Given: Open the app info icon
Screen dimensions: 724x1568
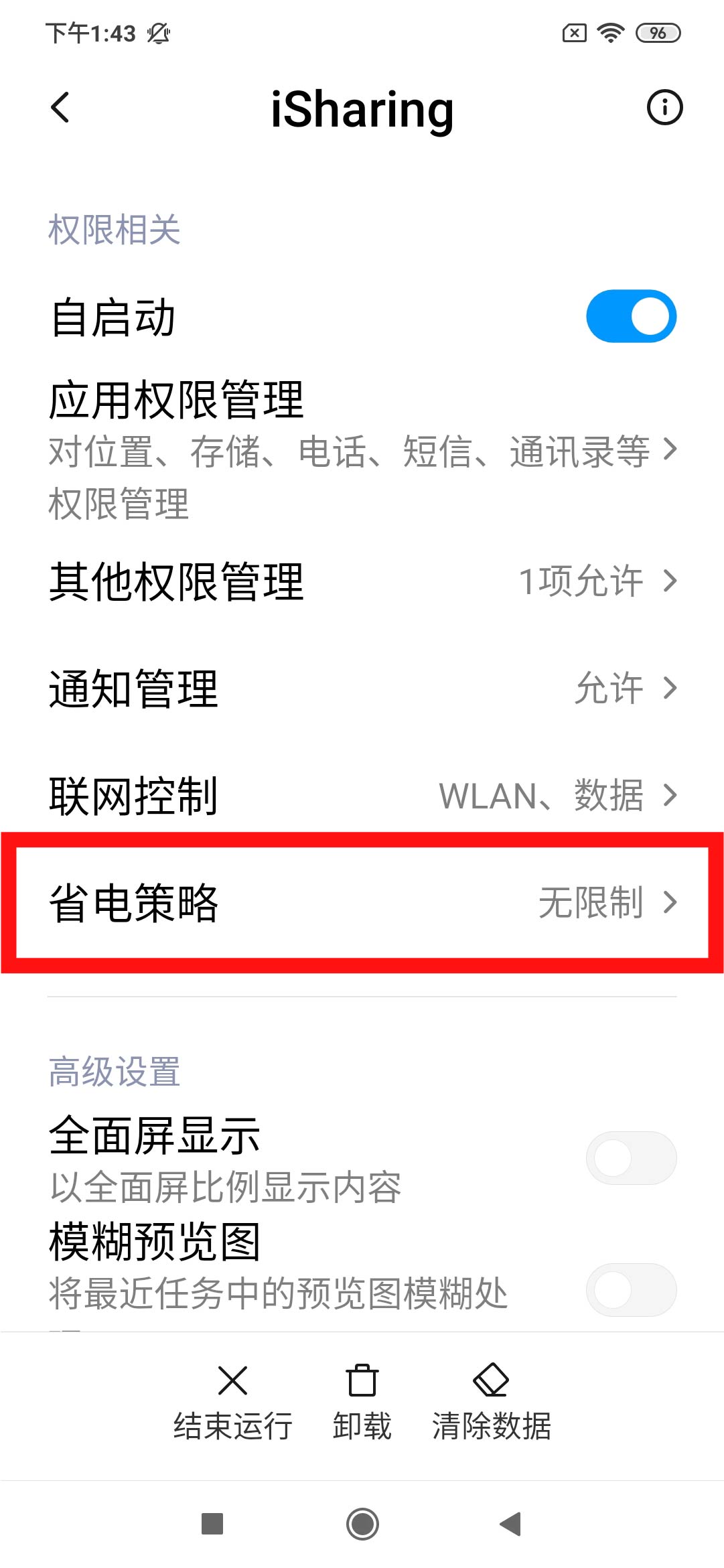Looking at the screenshot, I should pyautogui.click(x=664, y=108).
